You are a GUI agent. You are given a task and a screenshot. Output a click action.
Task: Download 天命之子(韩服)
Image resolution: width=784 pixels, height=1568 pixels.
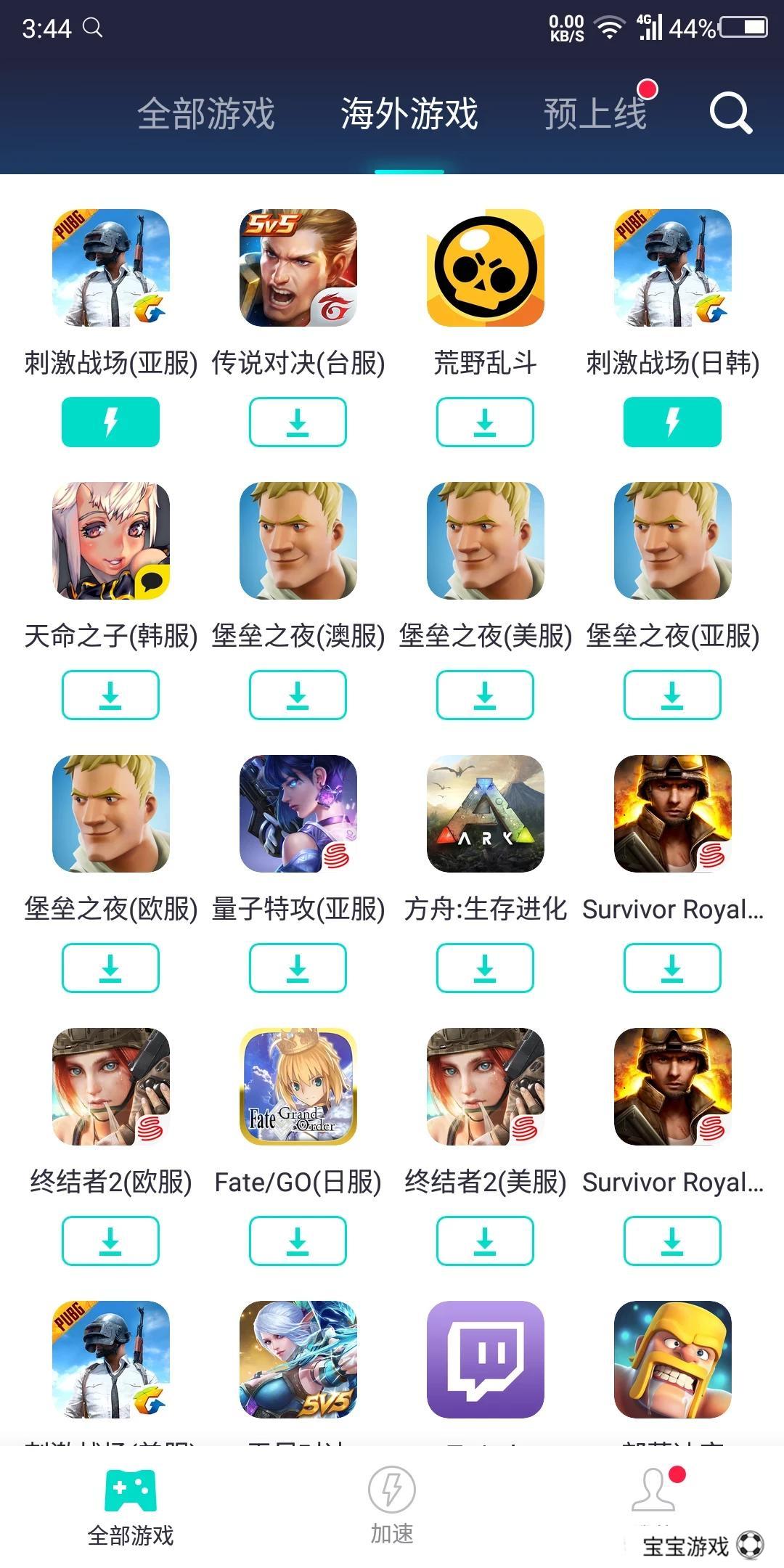pyautogui.click(x=110, y=695)
